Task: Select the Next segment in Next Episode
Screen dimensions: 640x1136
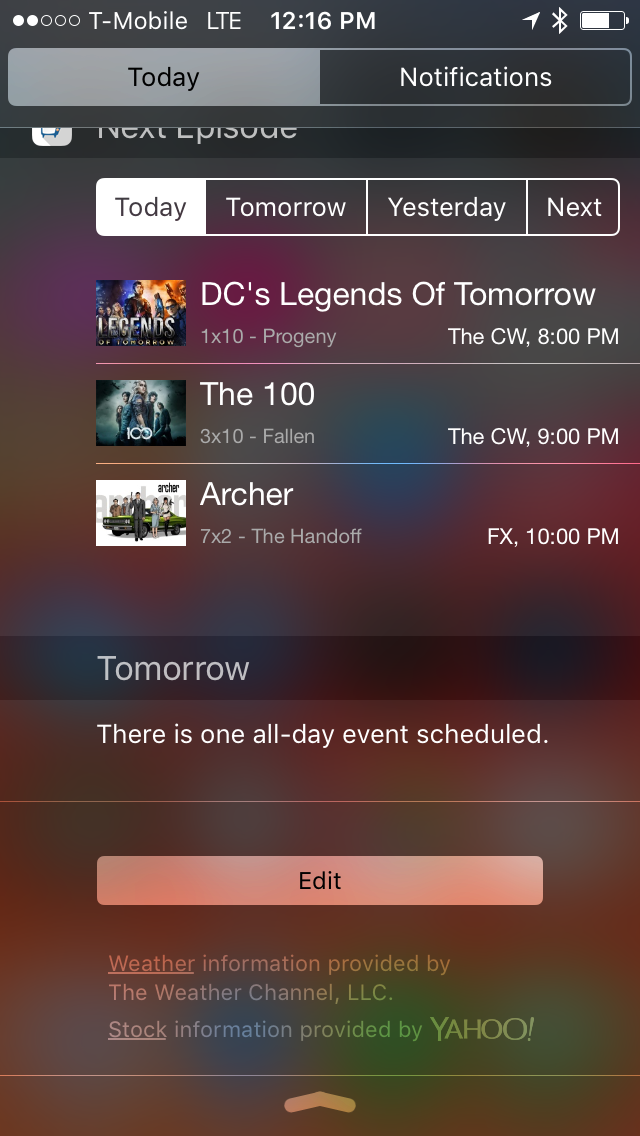Action: pyautogui.click(x=573, y=208)
